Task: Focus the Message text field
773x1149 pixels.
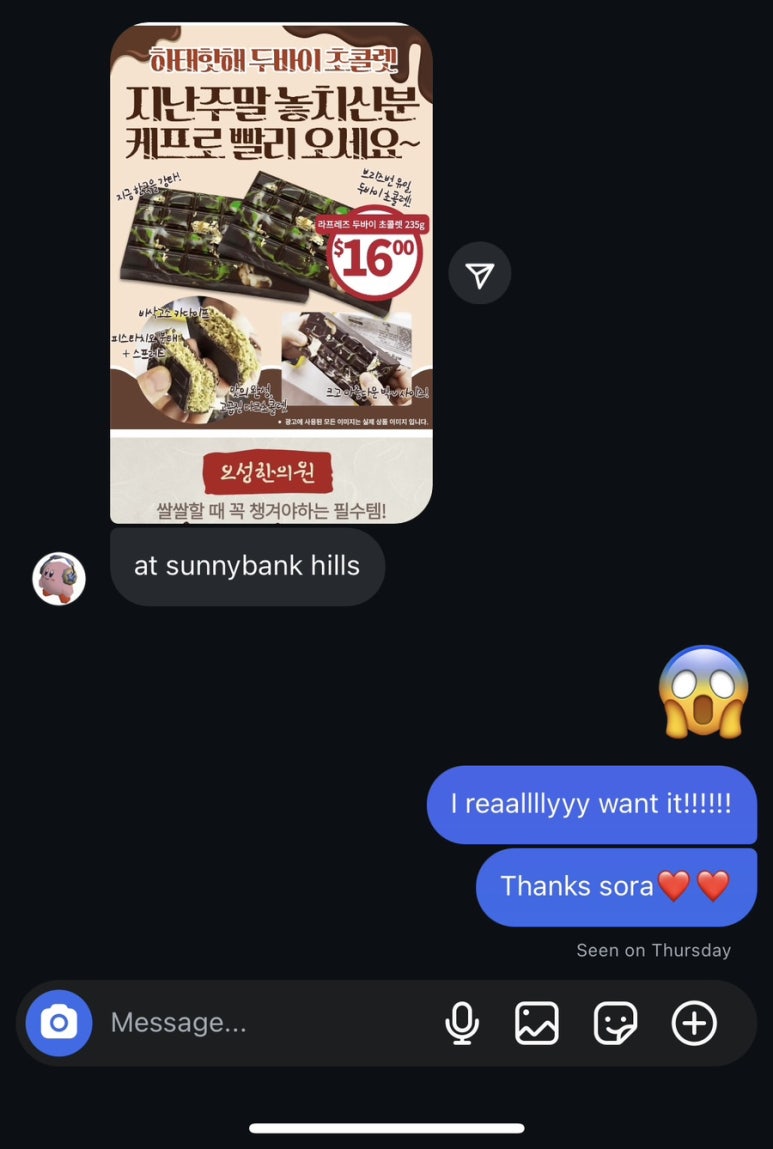Action: coord(260,1023)
